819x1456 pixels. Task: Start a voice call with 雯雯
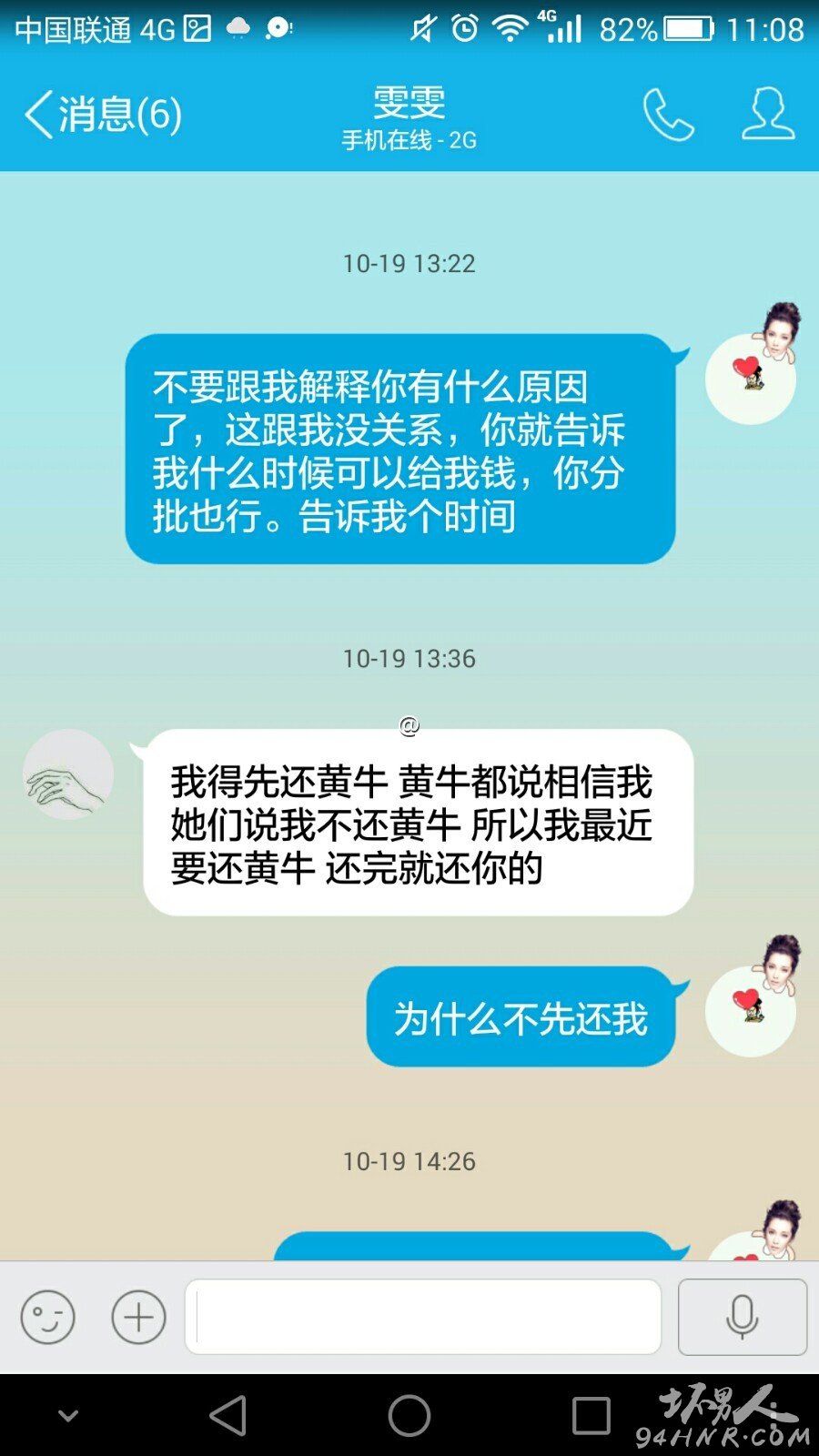click(x=669, y=115)
